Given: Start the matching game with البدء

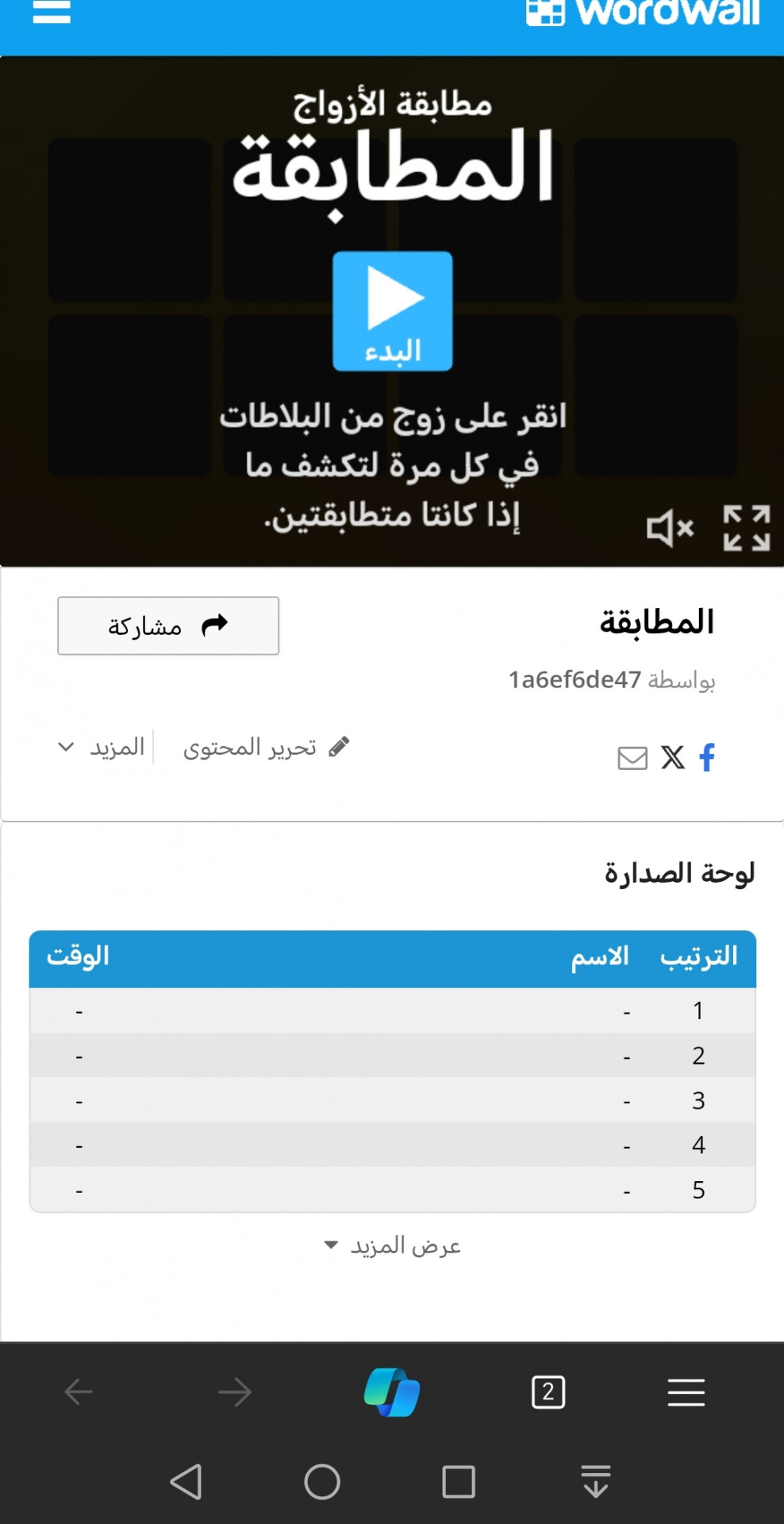Looking at the screenshot, I should click(392, 311).
